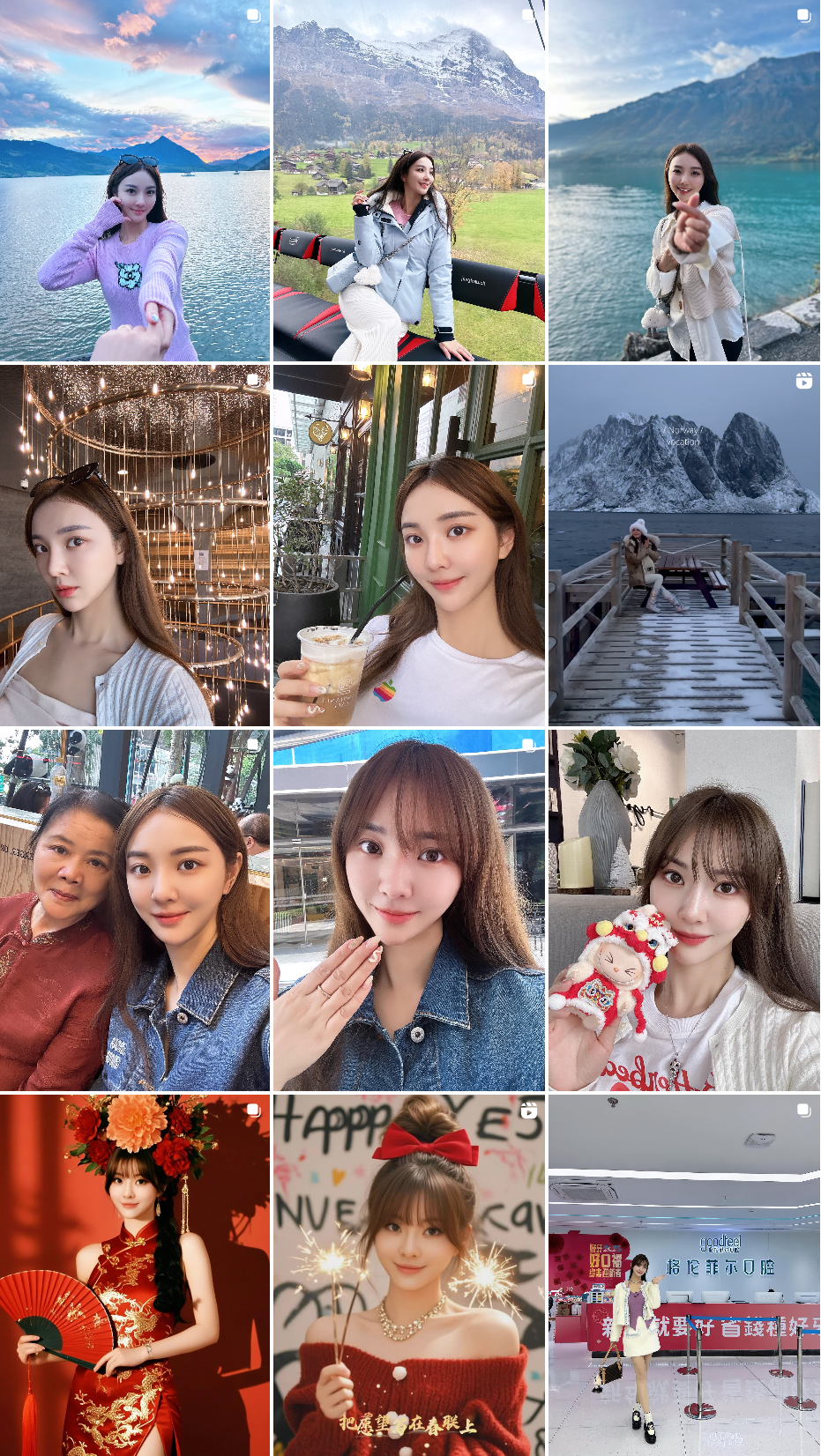
Task: Open the denim jacket manicure selfie post
Action: click(409, 910)
